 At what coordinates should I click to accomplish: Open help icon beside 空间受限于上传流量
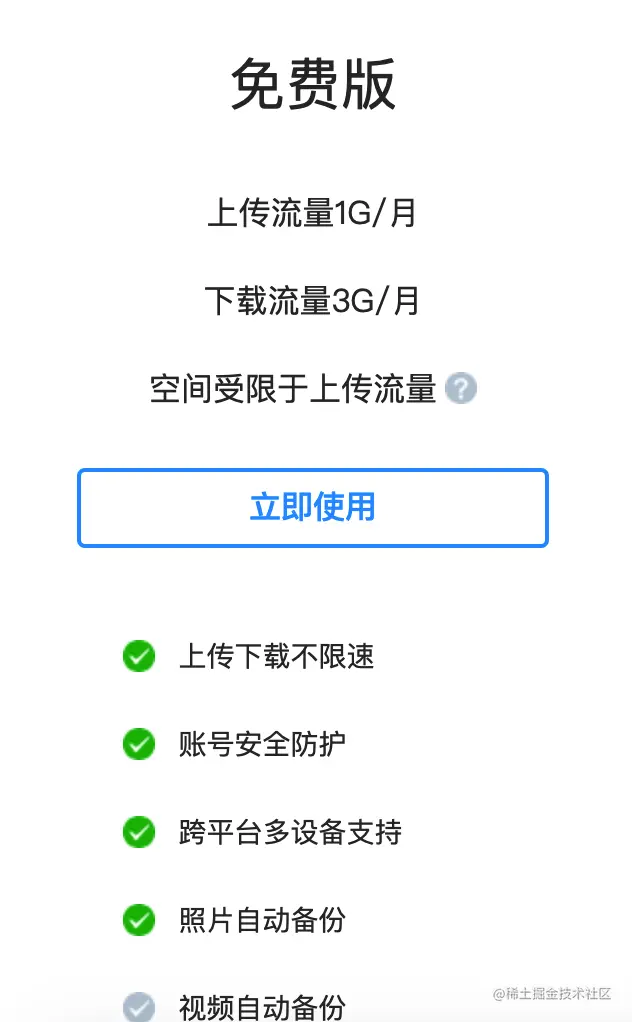click(461, 389)
